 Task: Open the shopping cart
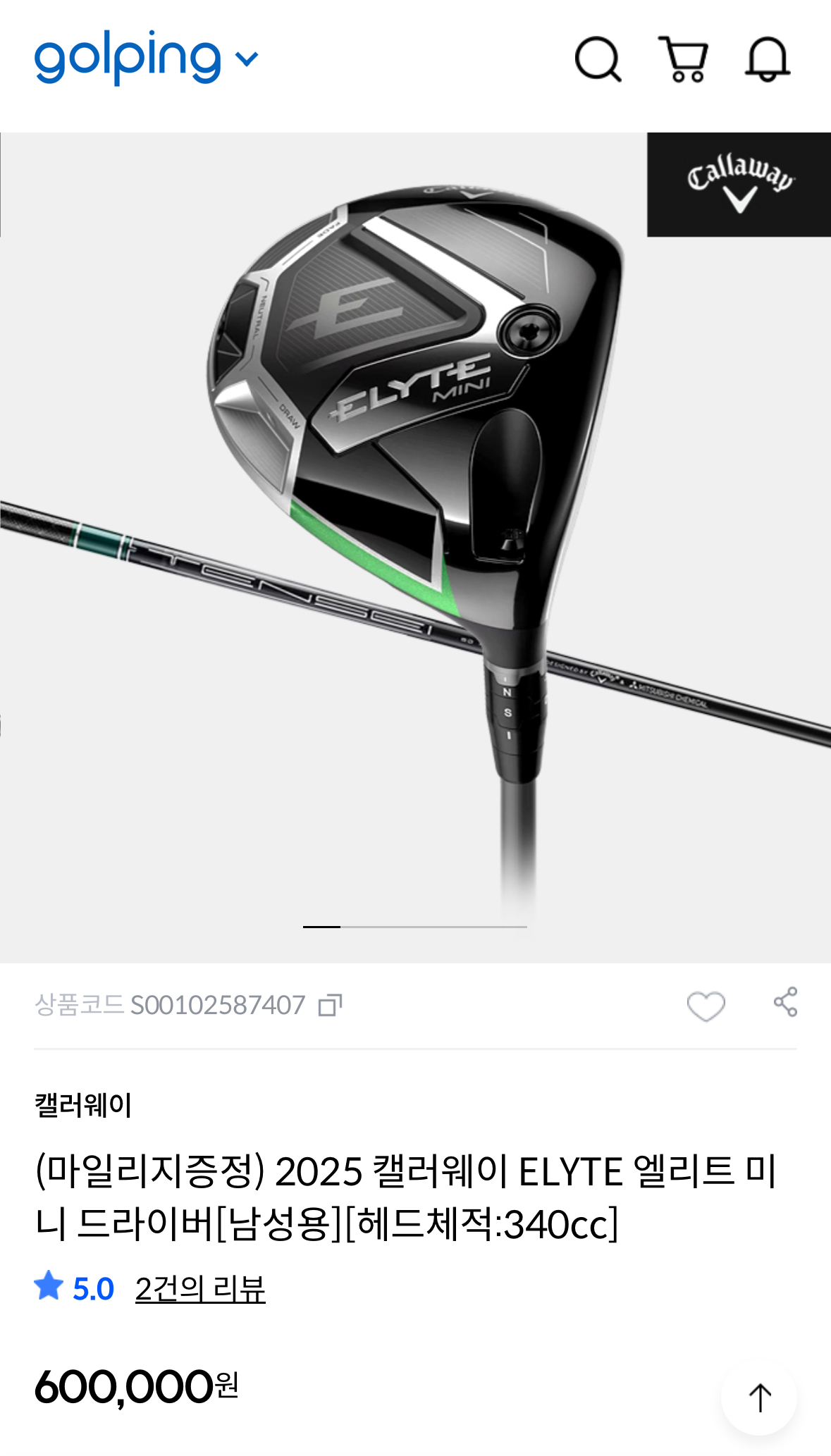pyautogui.click(x=683, y=60)
